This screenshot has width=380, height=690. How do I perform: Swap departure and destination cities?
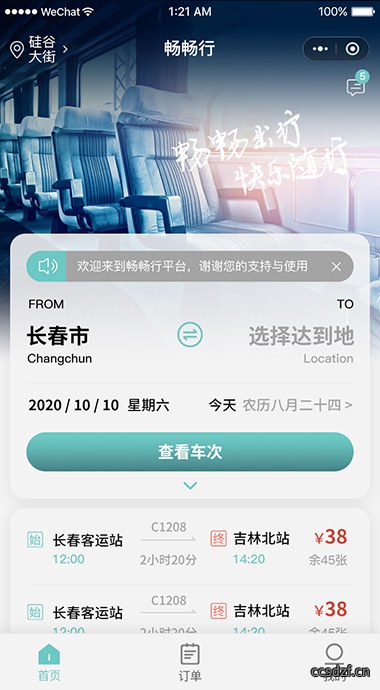[190, 335]
